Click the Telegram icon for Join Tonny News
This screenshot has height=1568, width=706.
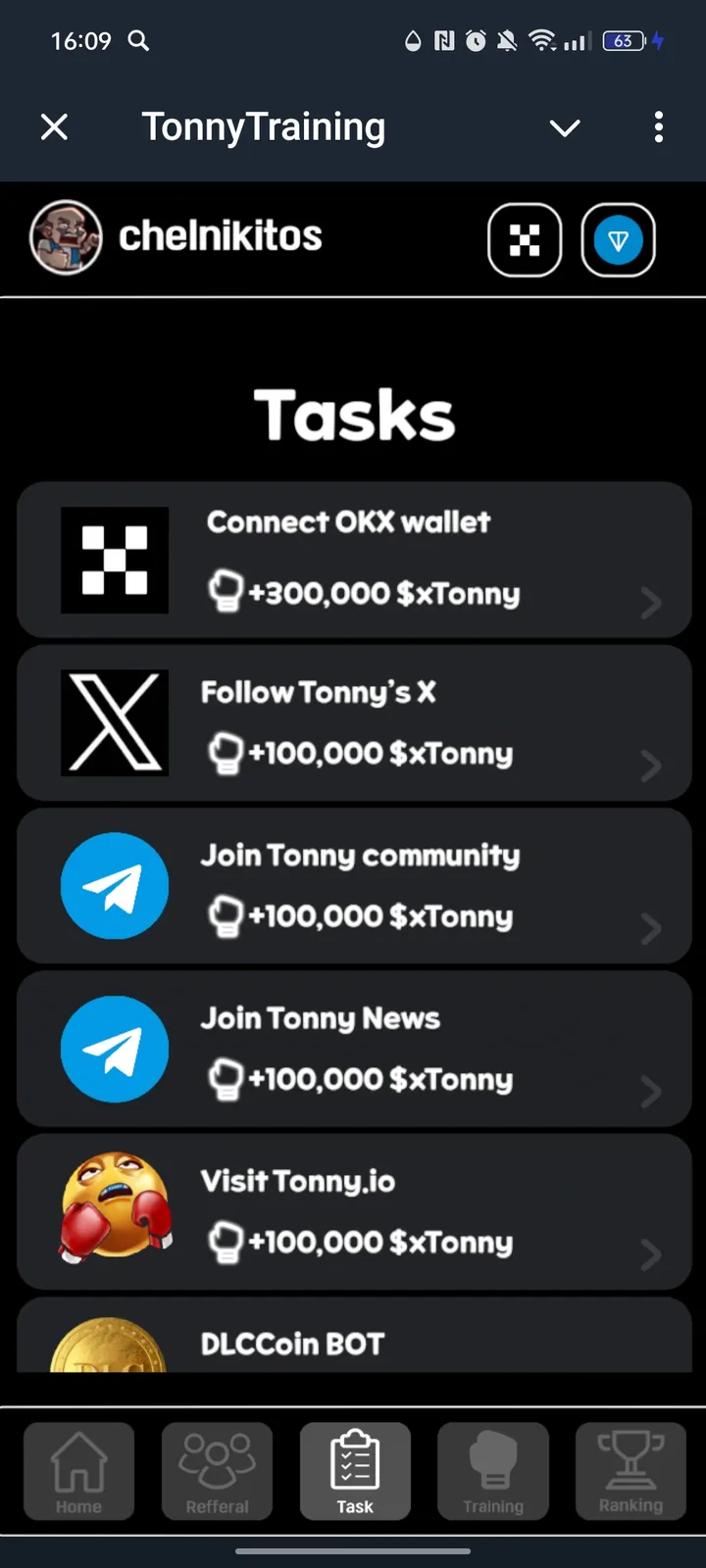(x=115, y=1048)
